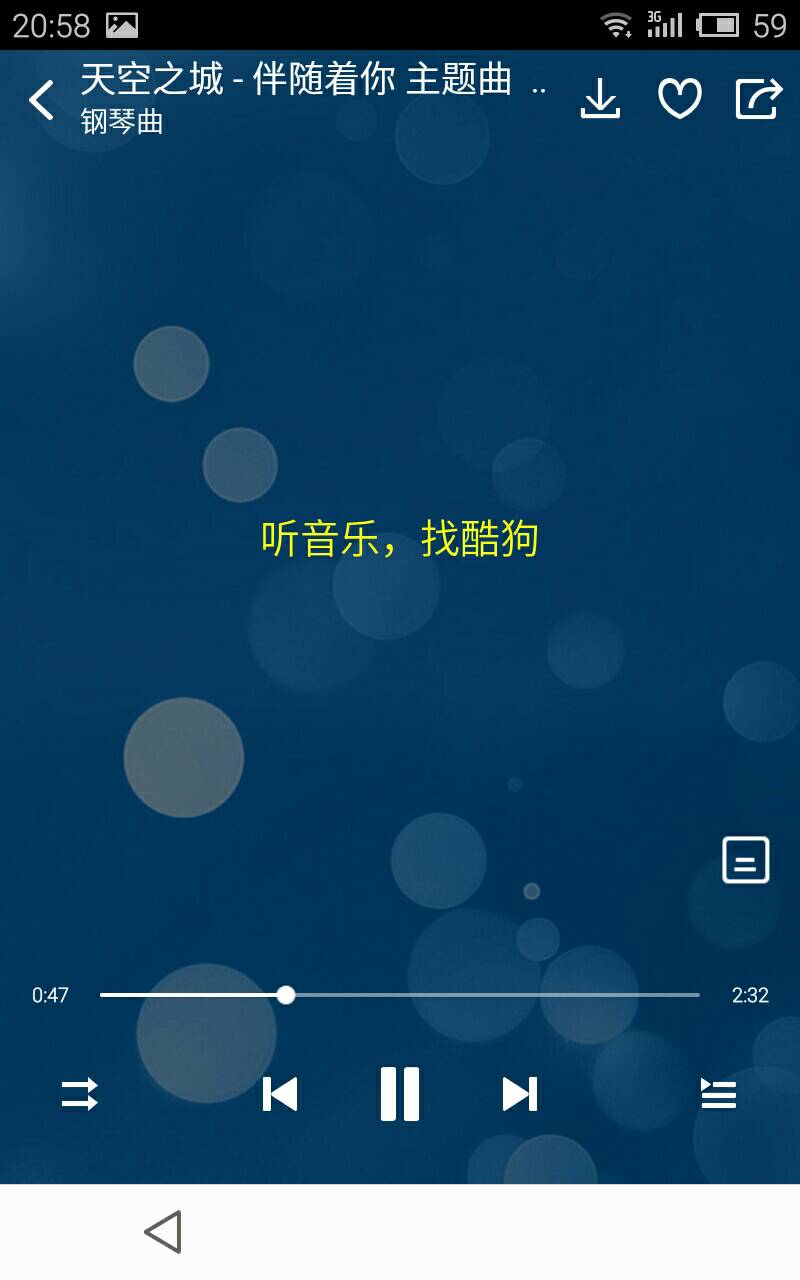The width and height of the screenshot is (800, 1280).
Task: Share the current song
Action: pyautogui.click(x=758, y=99)
